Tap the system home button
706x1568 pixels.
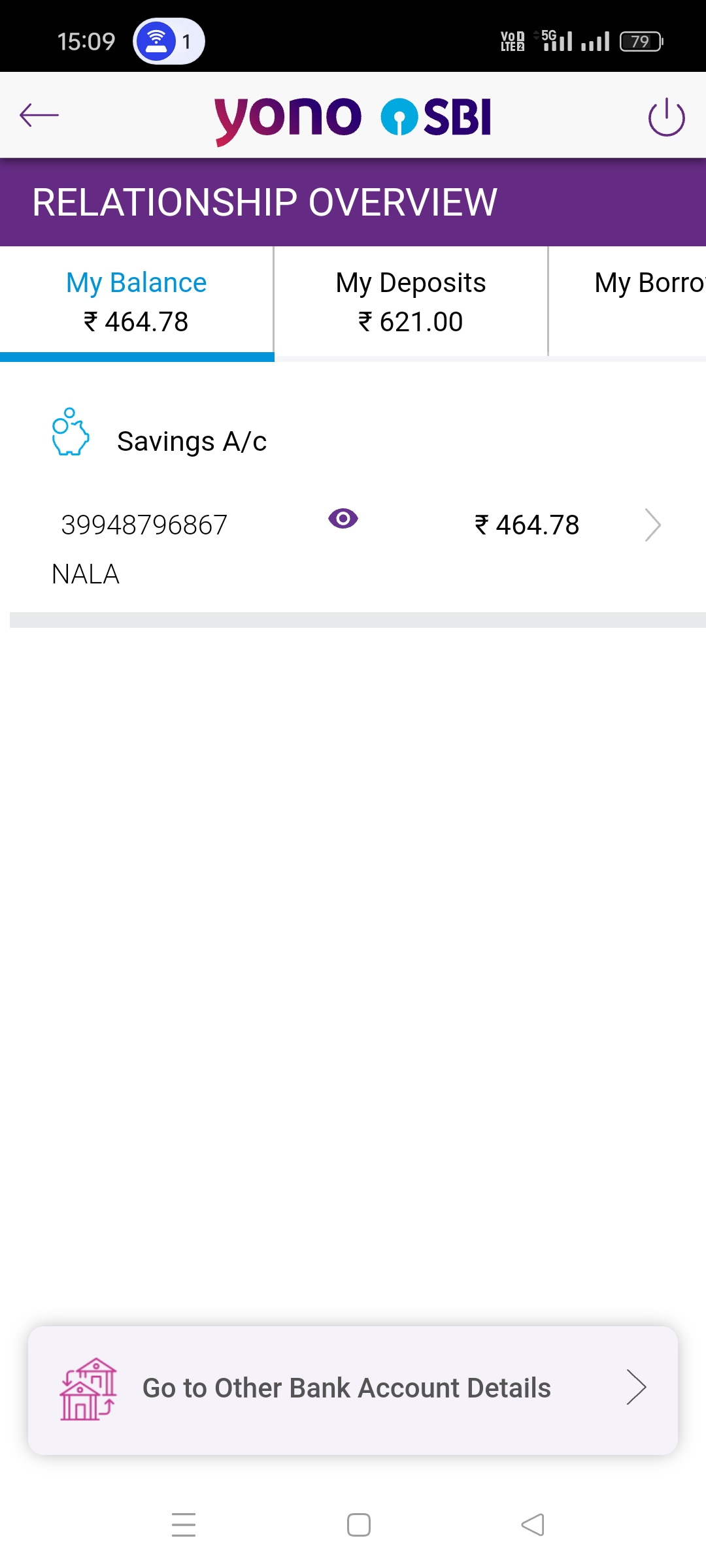pos(359,1525)
